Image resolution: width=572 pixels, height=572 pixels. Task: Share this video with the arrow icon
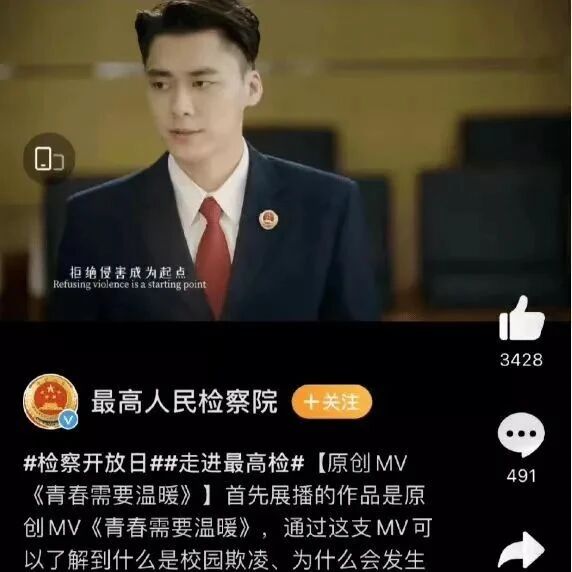(522, 551)
